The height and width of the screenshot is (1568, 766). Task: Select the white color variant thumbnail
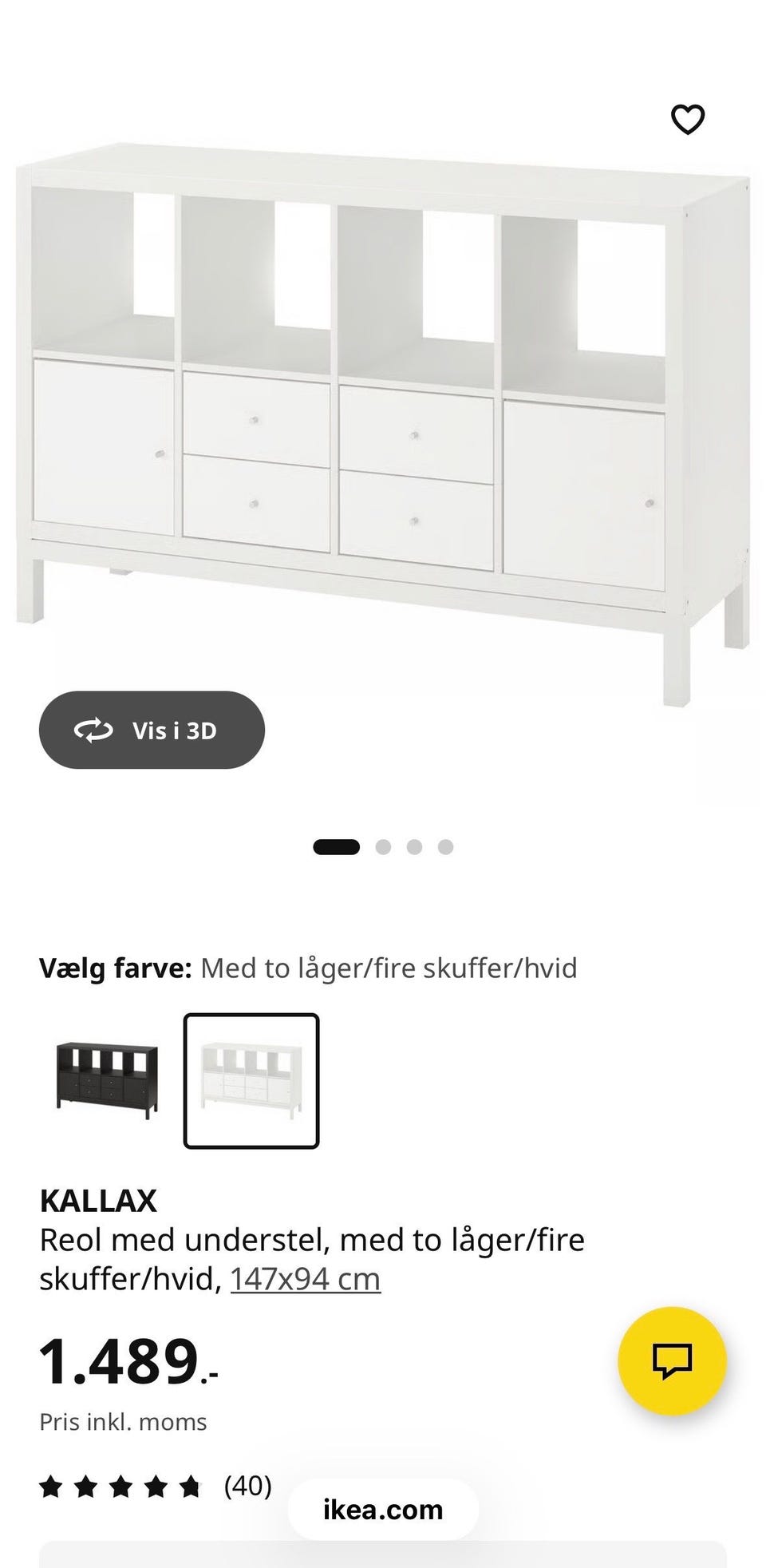pyautogui.click(x=251, y=1082)
